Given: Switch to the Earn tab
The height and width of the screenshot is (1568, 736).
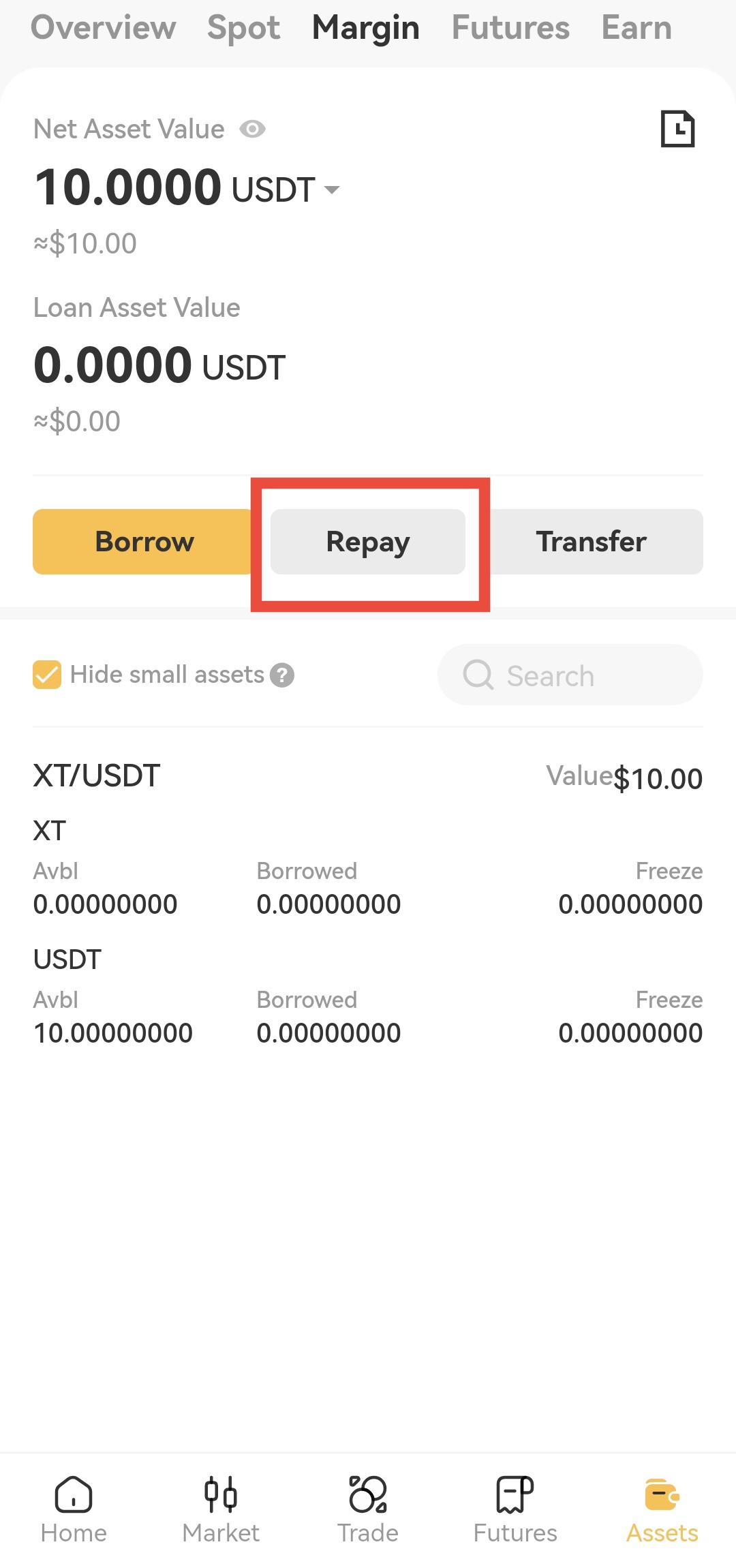Looking at the screenshot, I should pos(637,27).
